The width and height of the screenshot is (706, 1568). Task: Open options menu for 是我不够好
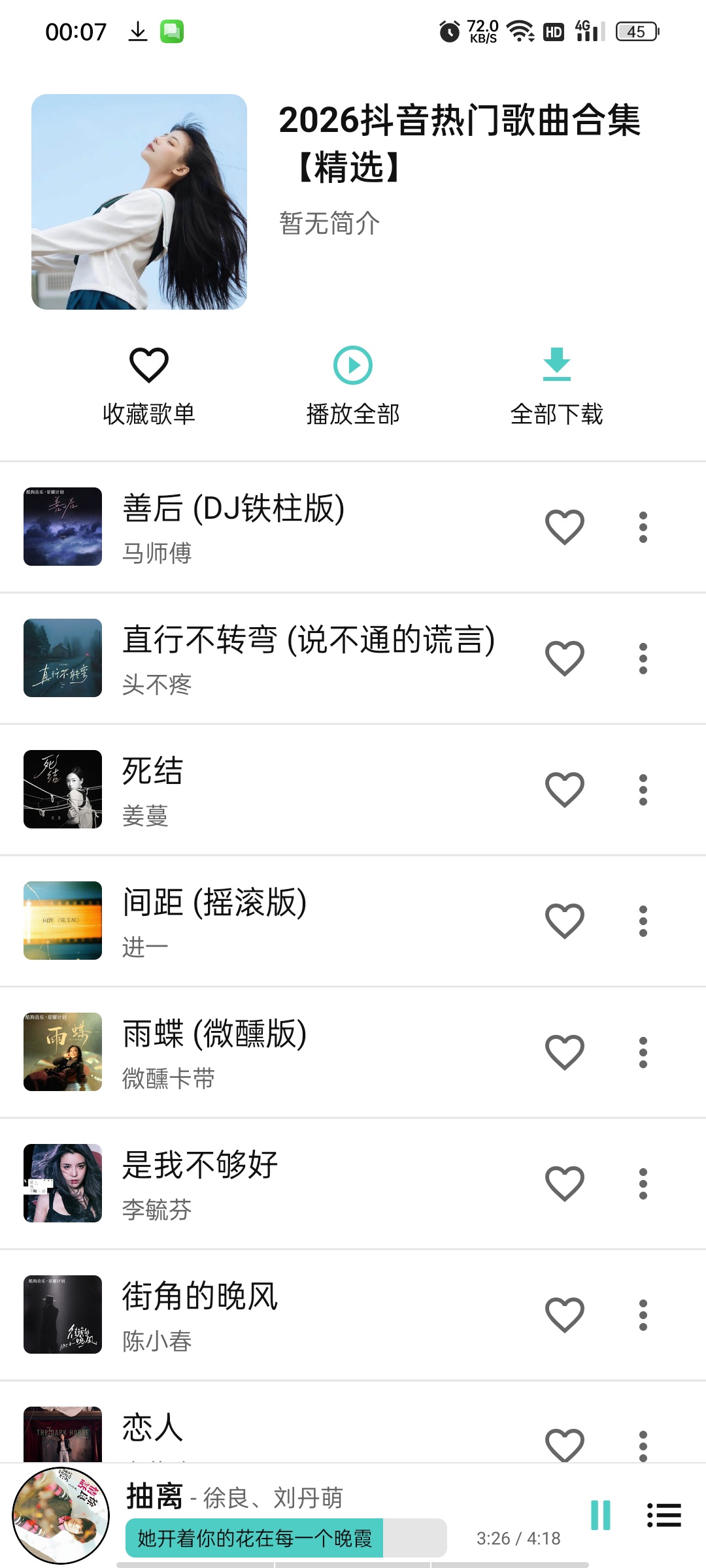tap(643, 1183)
